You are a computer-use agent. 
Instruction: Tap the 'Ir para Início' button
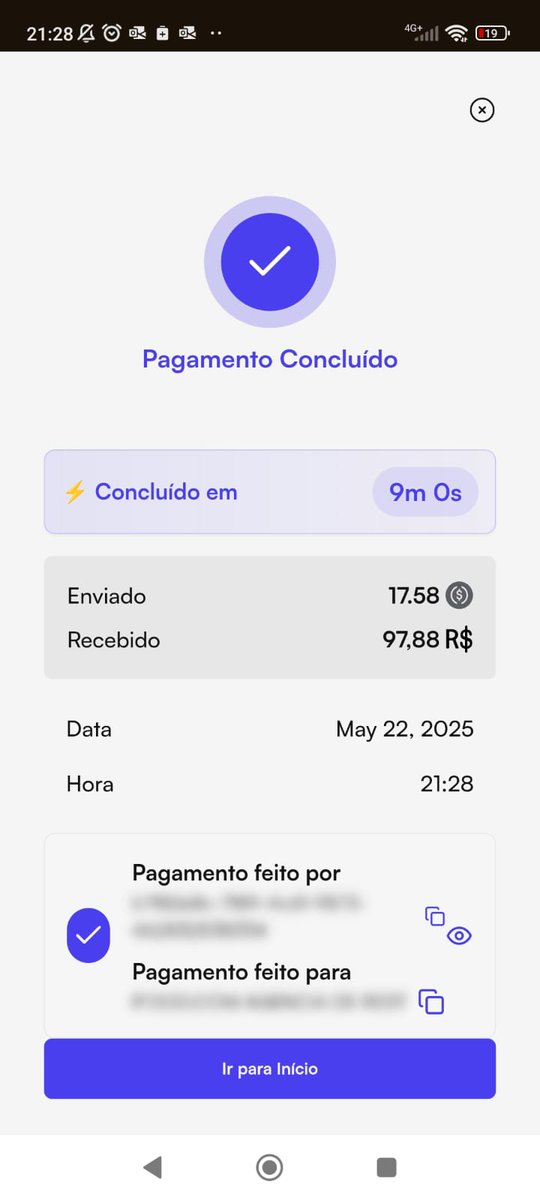270,1069
